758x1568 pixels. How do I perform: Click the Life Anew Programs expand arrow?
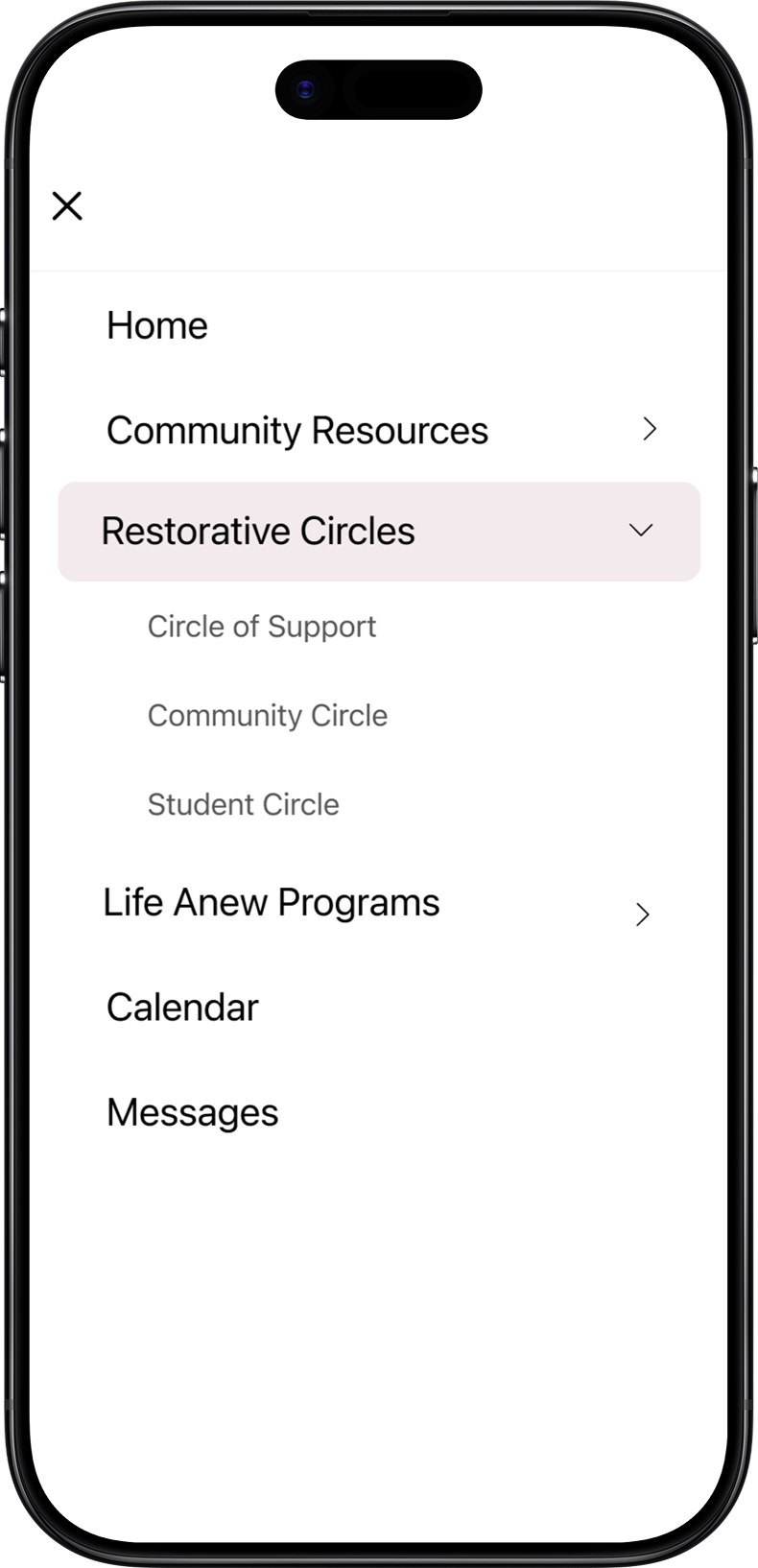tap(643, 915)
